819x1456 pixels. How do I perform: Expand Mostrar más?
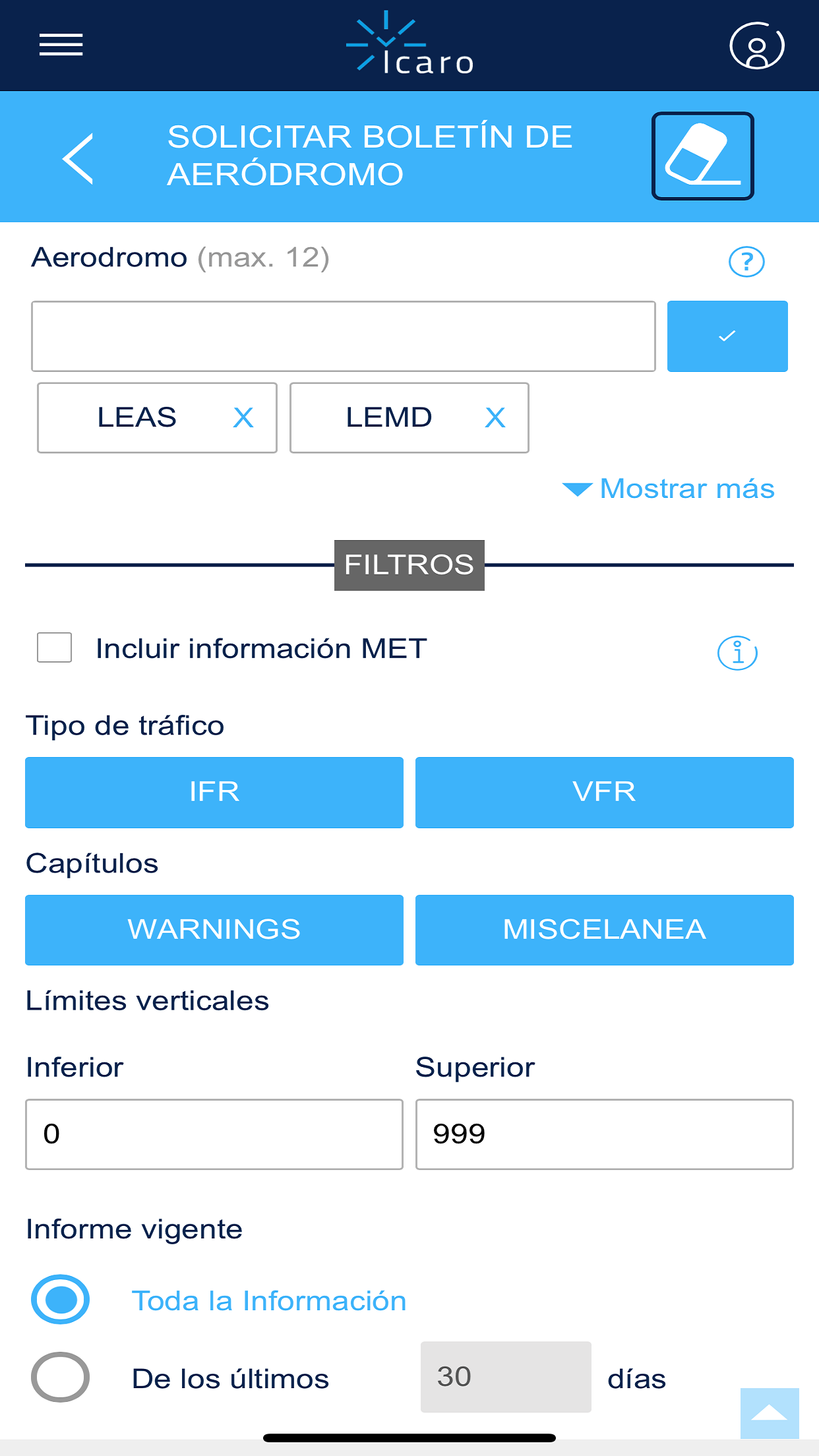[669, 489]
